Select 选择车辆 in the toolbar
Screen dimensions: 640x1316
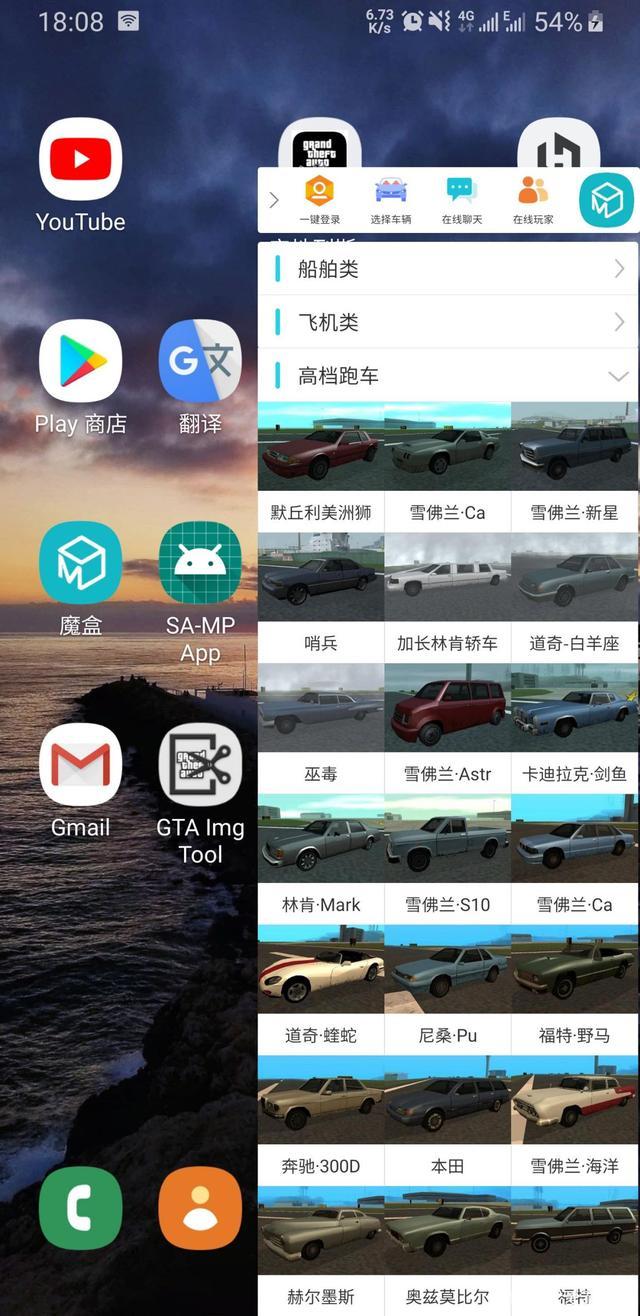(x=391, y=200)
